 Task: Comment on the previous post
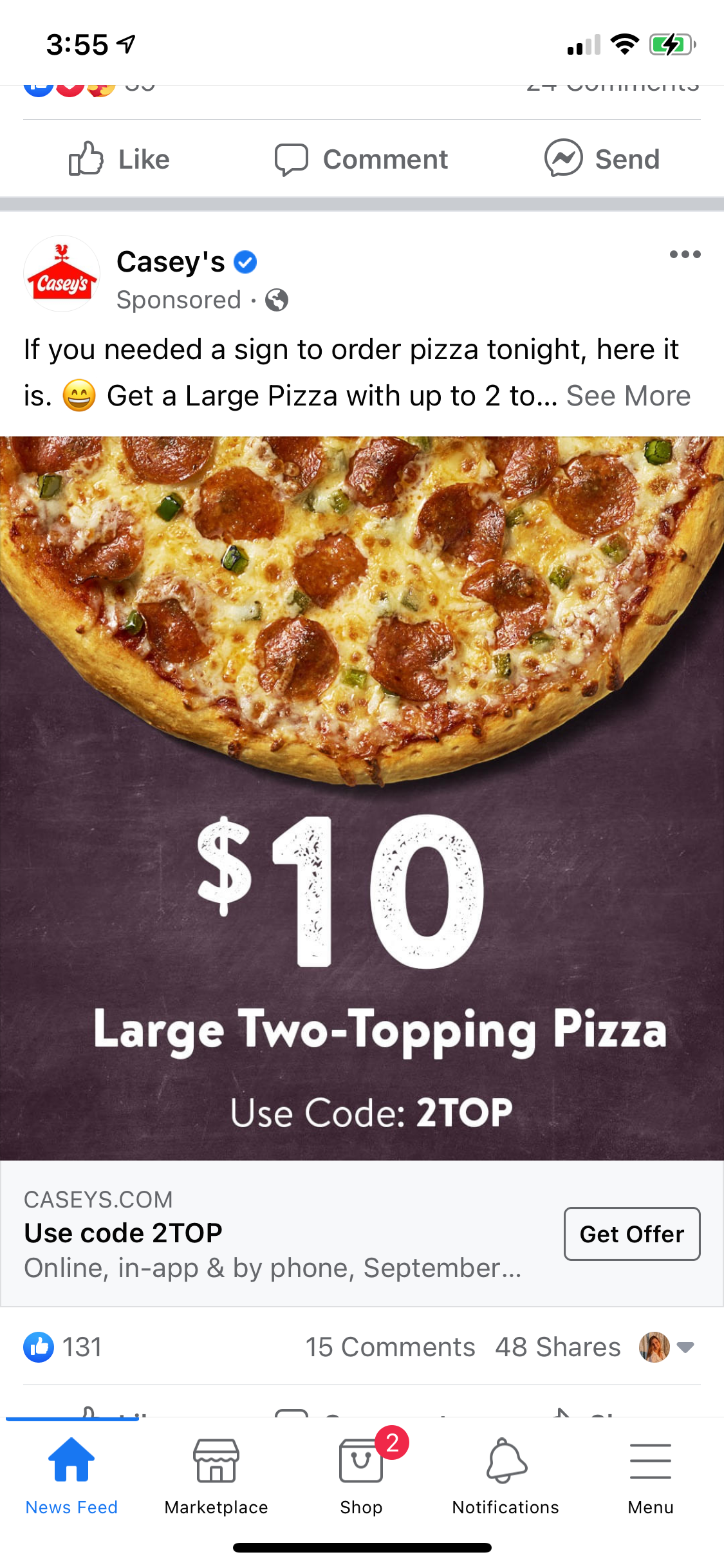pos(361,159)
